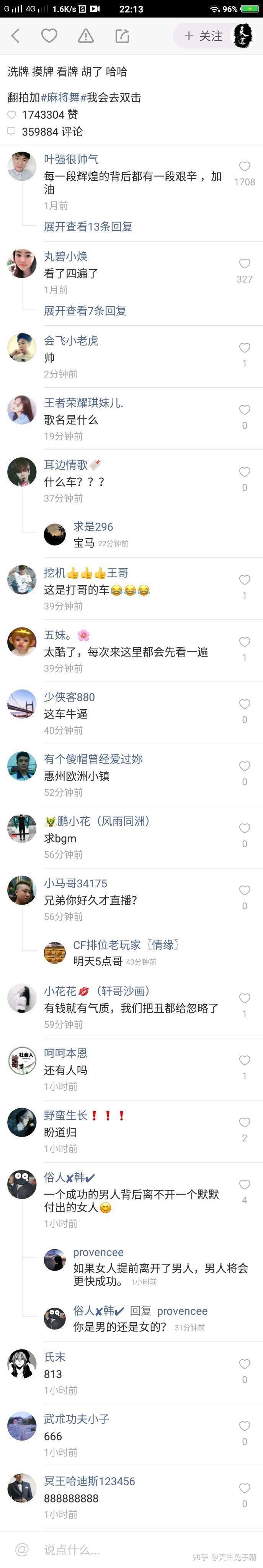
Task: Like 野蛮生长's comment 盼道归
Action: coord(244,1122)
